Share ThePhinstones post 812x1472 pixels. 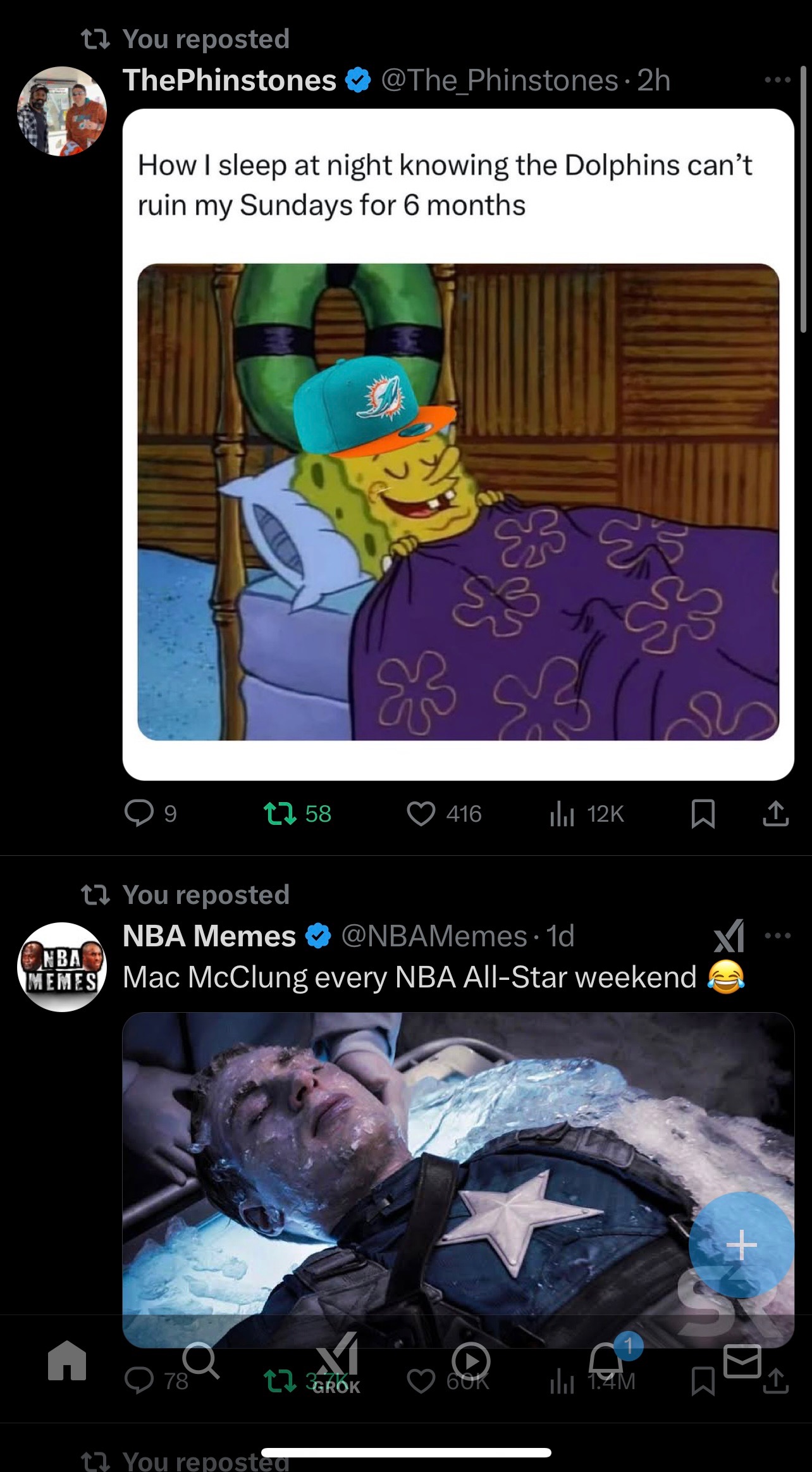coord(775,814)
